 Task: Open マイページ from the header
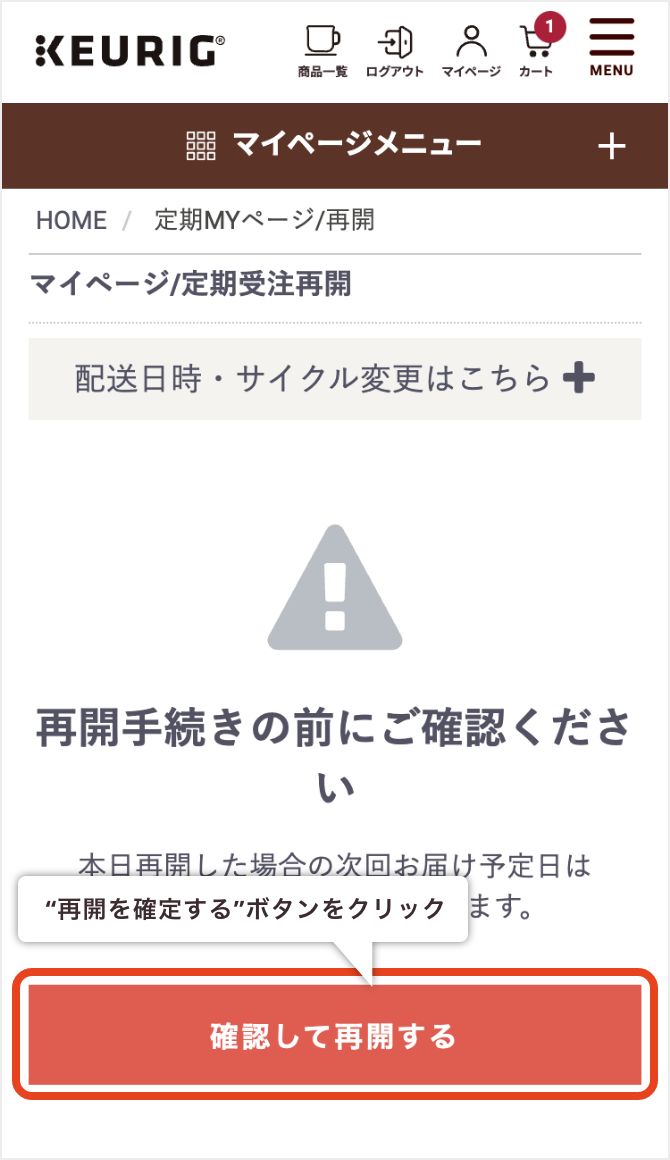(x=471, y=50)
